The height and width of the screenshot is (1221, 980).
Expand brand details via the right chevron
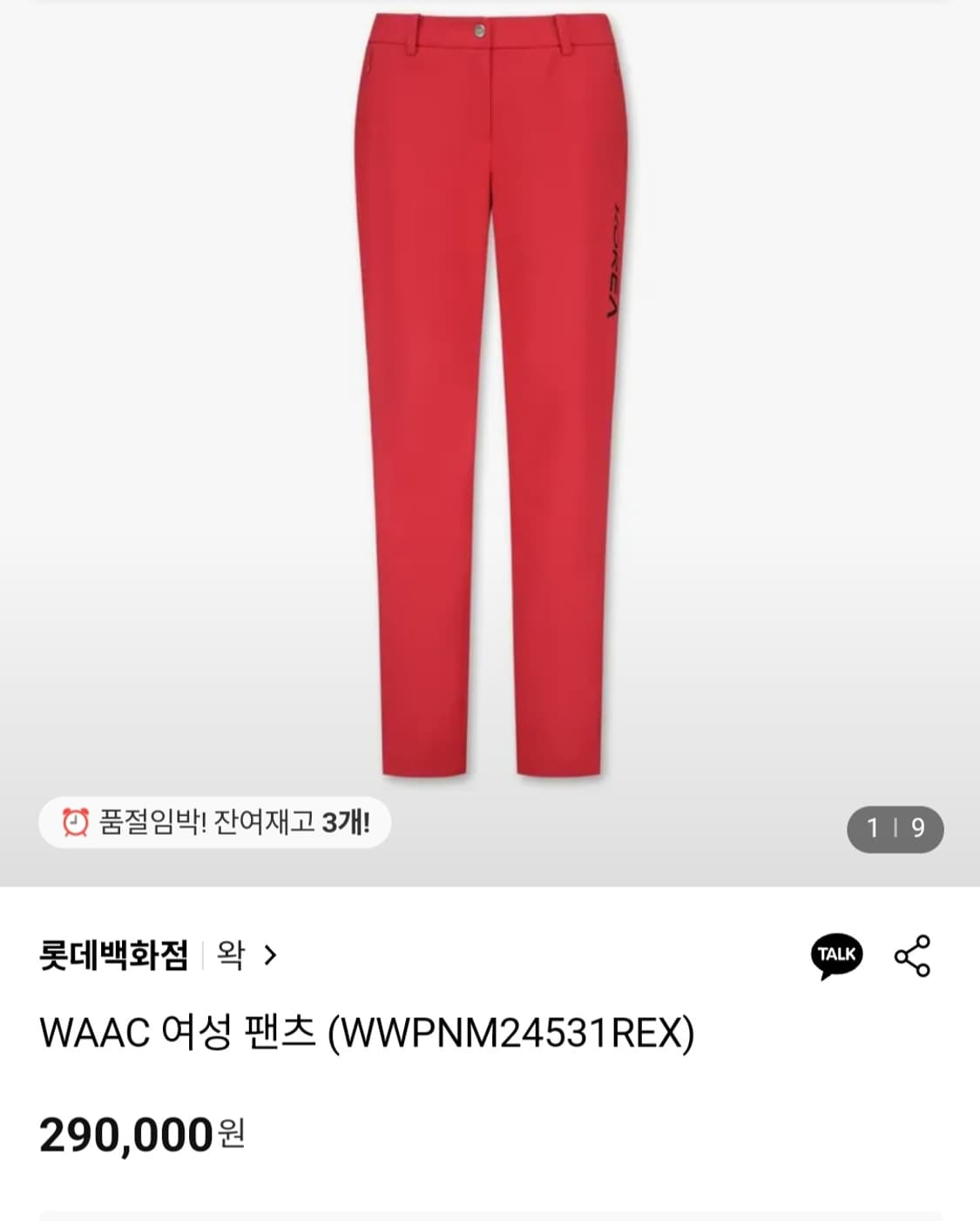pos(271,955)
